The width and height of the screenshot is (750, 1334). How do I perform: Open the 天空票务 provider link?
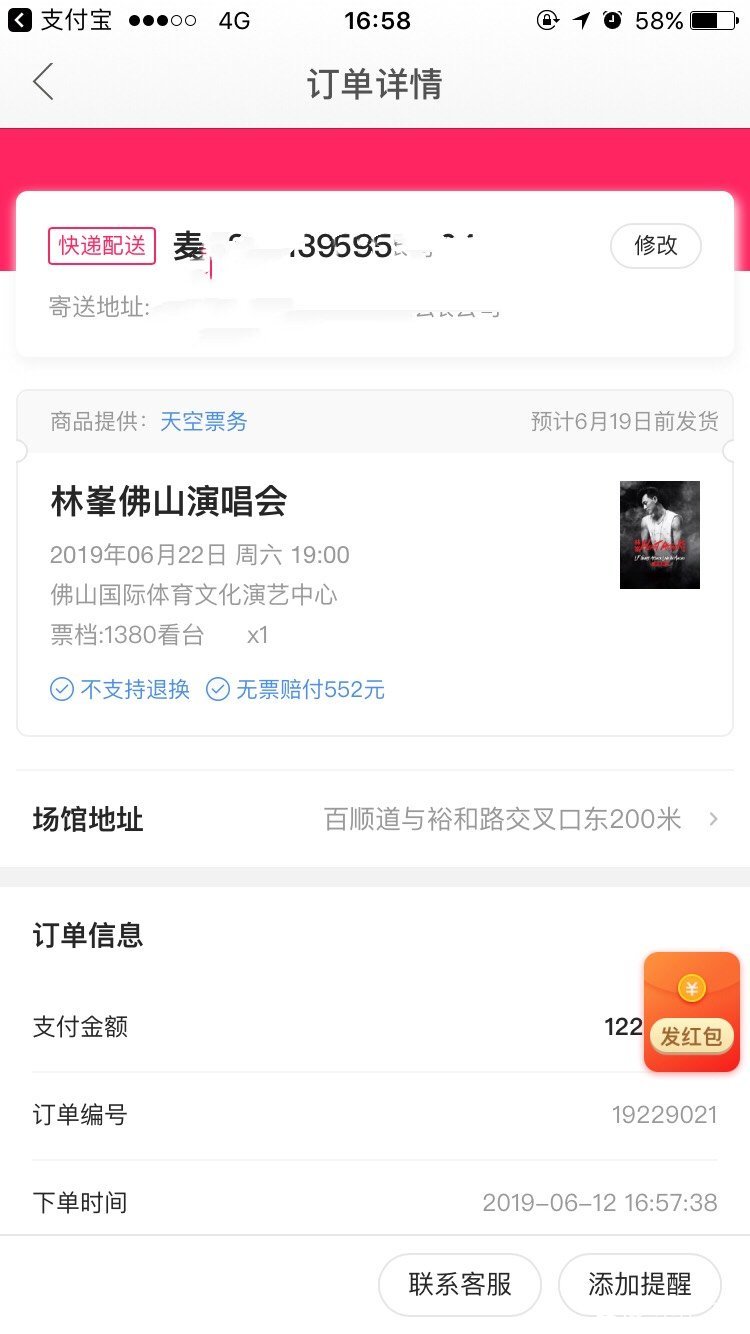tap(203, 421)
